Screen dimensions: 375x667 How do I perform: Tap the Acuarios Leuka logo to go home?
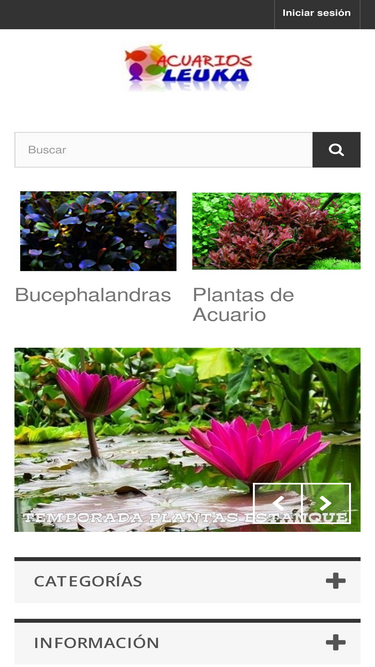(x=189, y=68)
